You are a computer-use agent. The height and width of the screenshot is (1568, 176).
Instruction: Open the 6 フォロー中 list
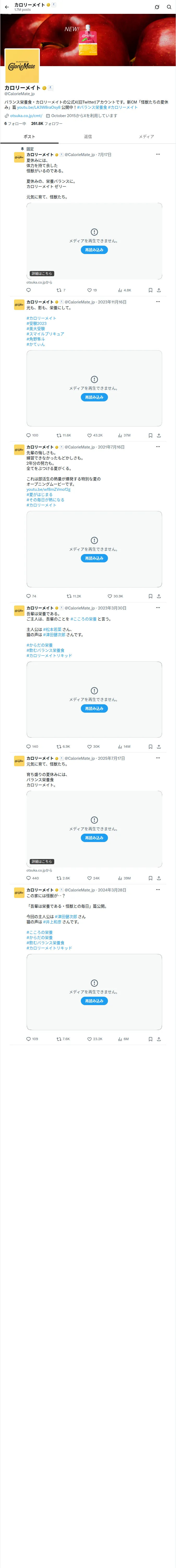click(x=15, y=124)
